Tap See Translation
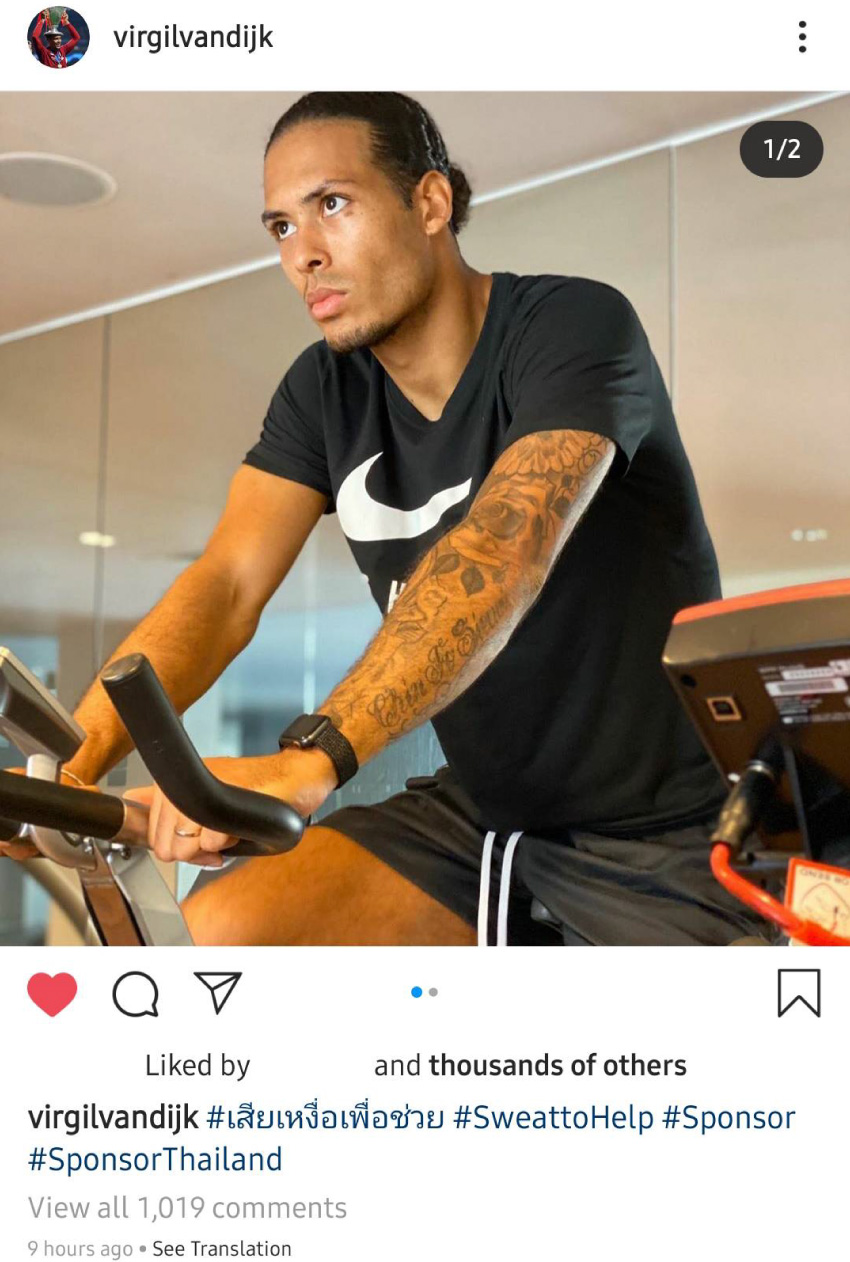 tap(221, 1248)
